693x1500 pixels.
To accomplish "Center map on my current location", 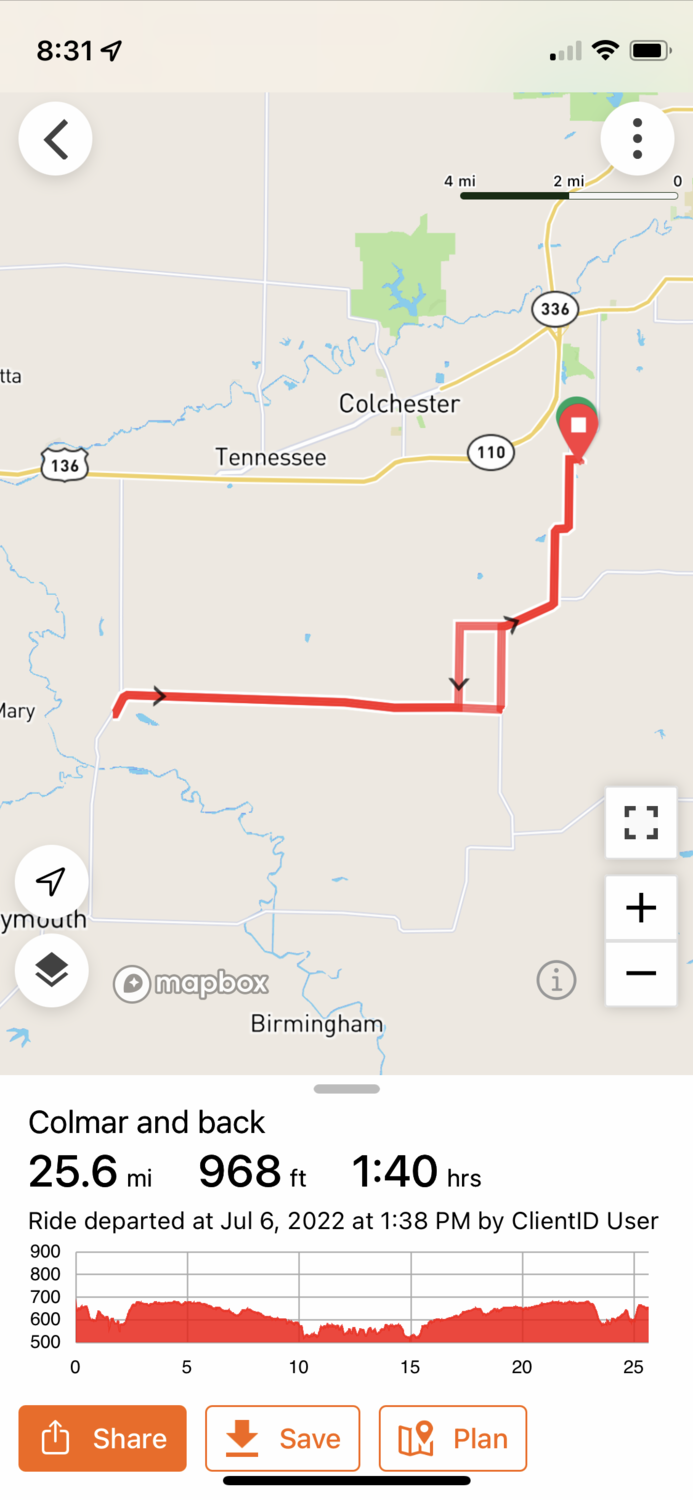I will pyautogui.click(x=51, y=881).
